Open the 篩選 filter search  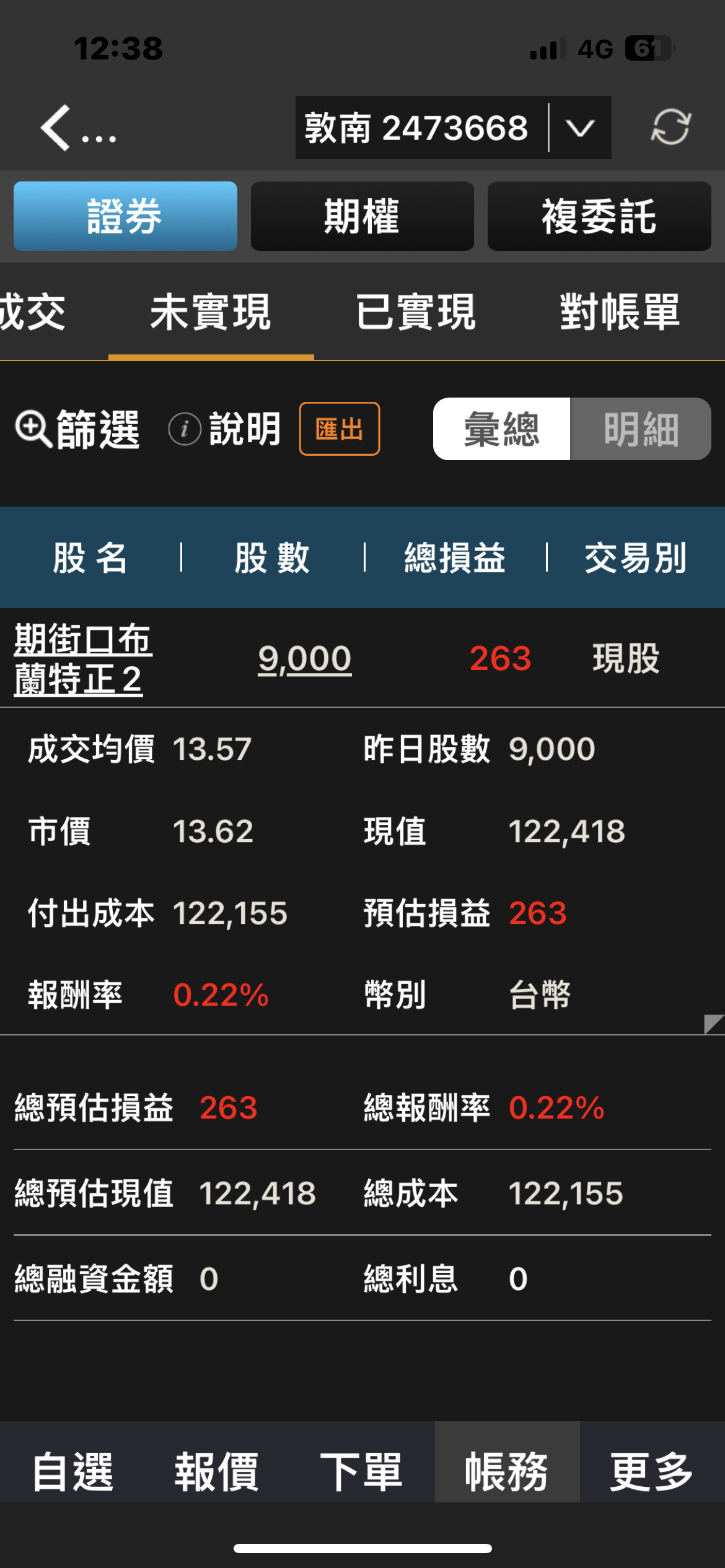[x=78, y=429]
